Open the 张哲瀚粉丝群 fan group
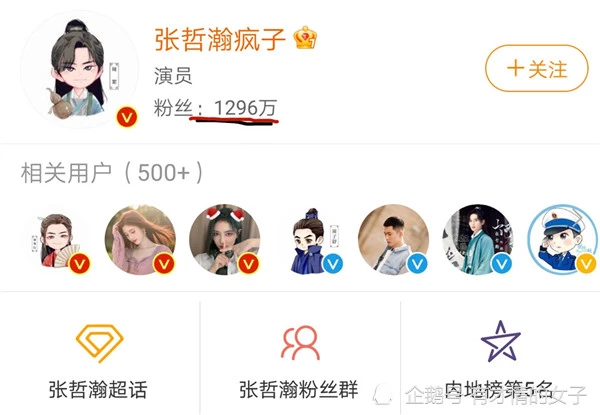 point(300,358)
